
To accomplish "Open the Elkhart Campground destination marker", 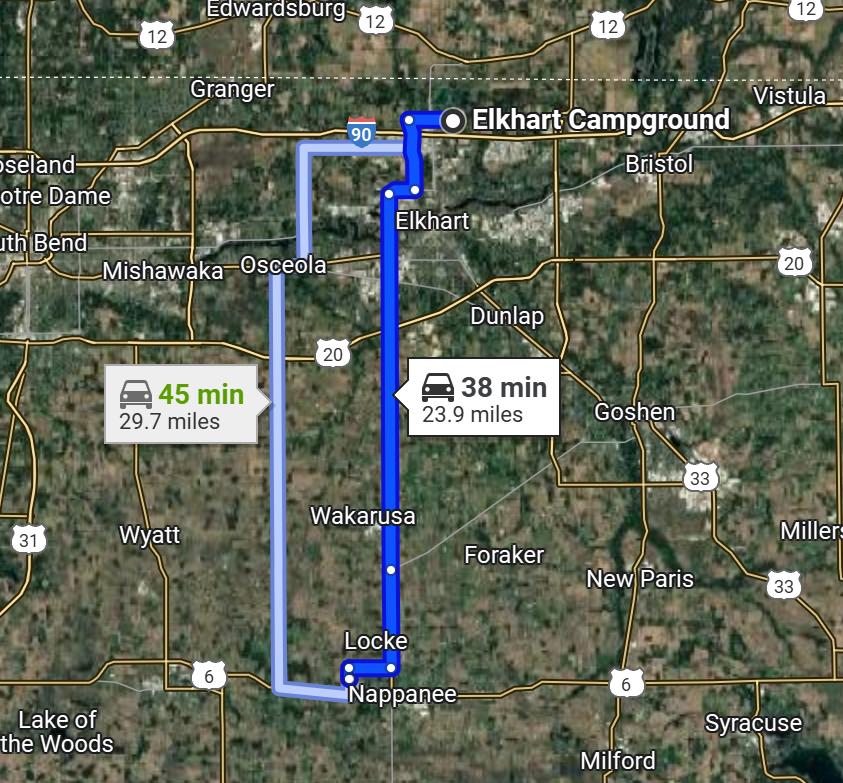I will click(x=453, y=121).
